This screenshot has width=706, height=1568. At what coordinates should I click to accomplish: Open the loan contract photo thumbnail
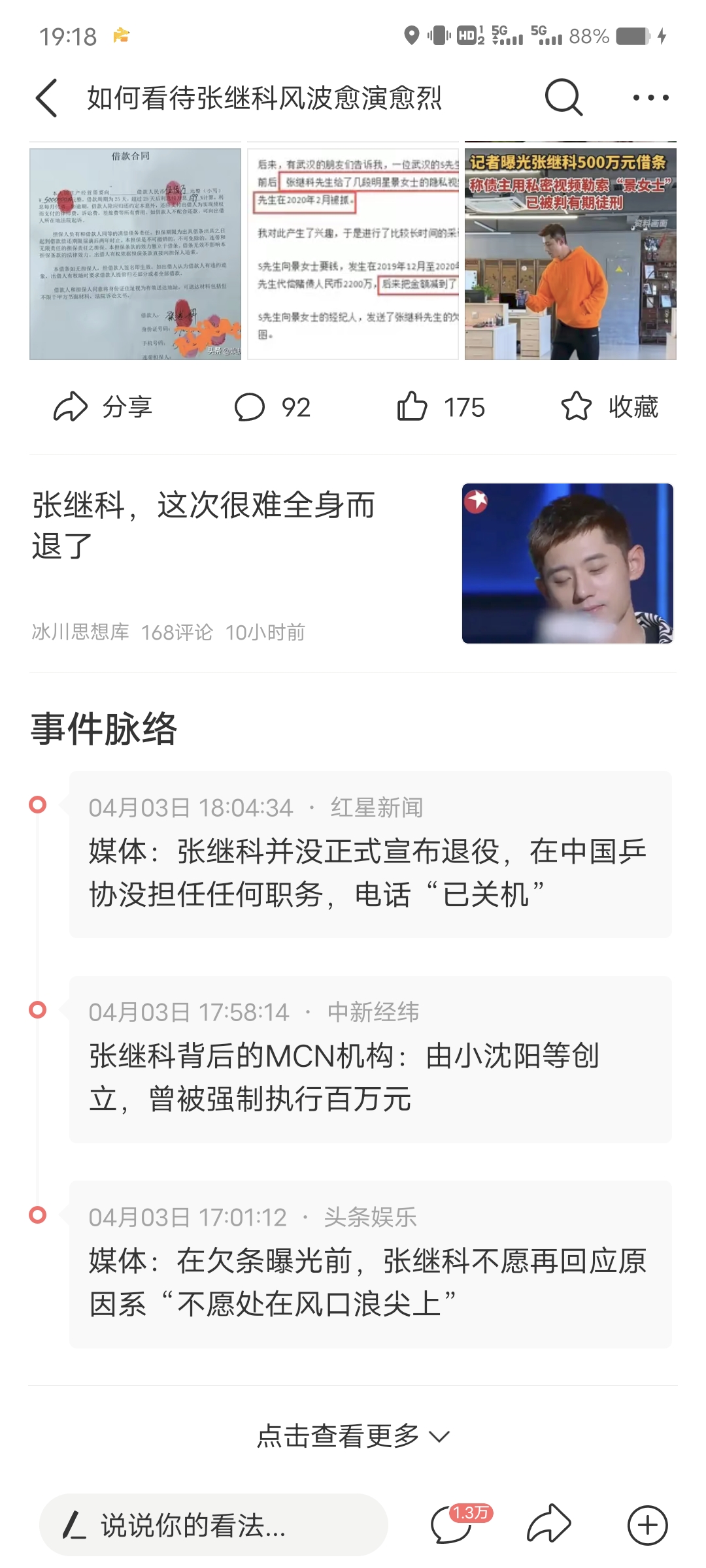pyautogui.click(x=135, y=253)
